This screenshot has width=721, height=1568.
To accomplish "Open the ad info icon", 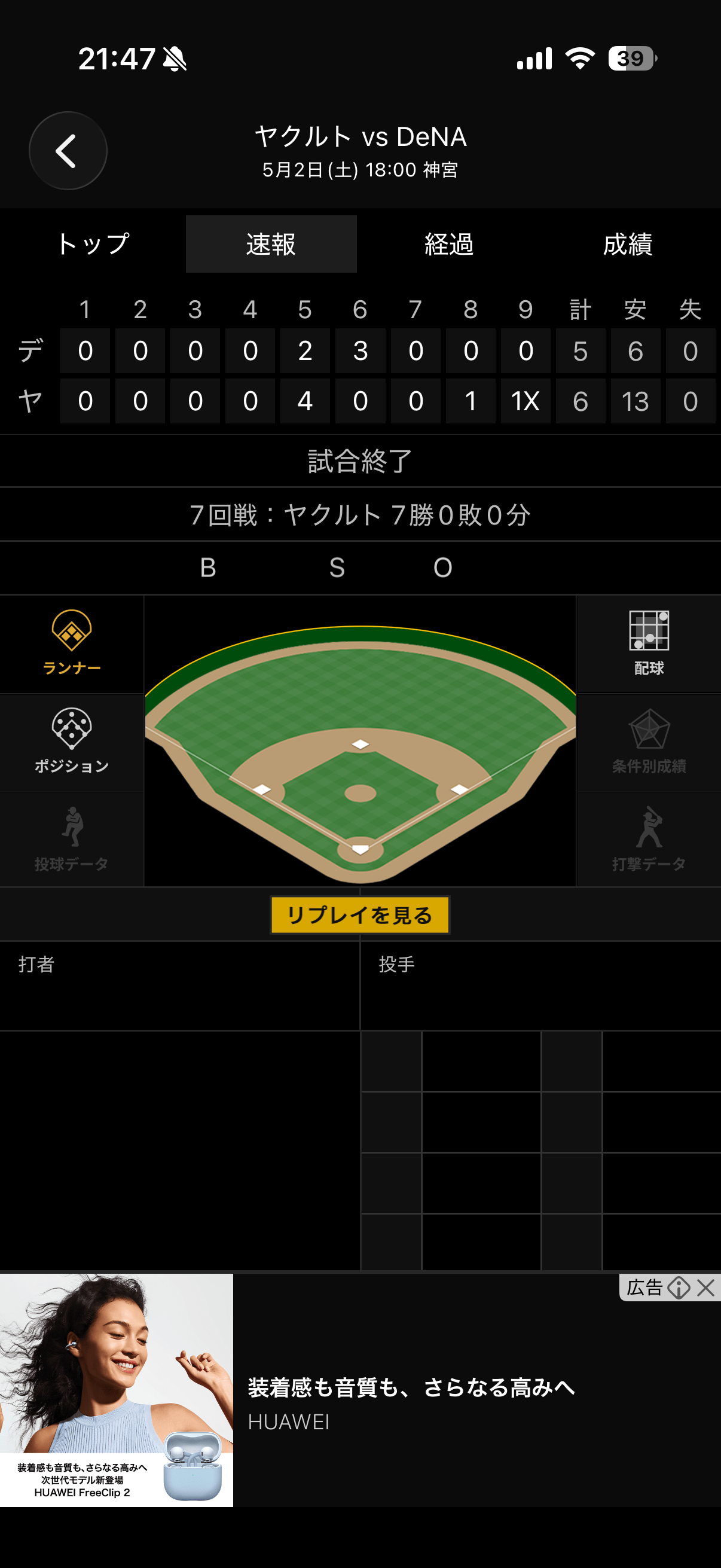I will [679, 1288].
